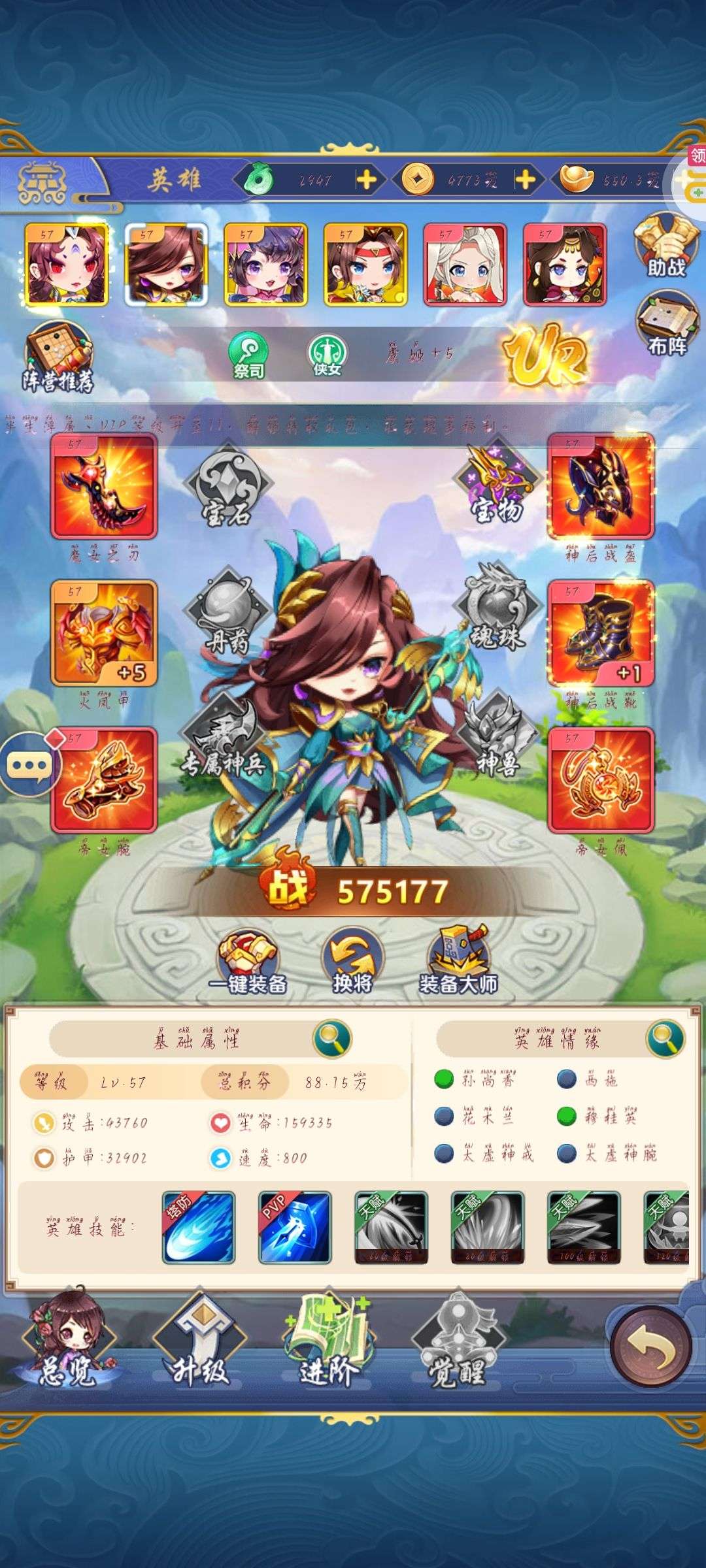Tap the round back arrow button
Screen dimensions: 706x1568
coord(651,1347)
